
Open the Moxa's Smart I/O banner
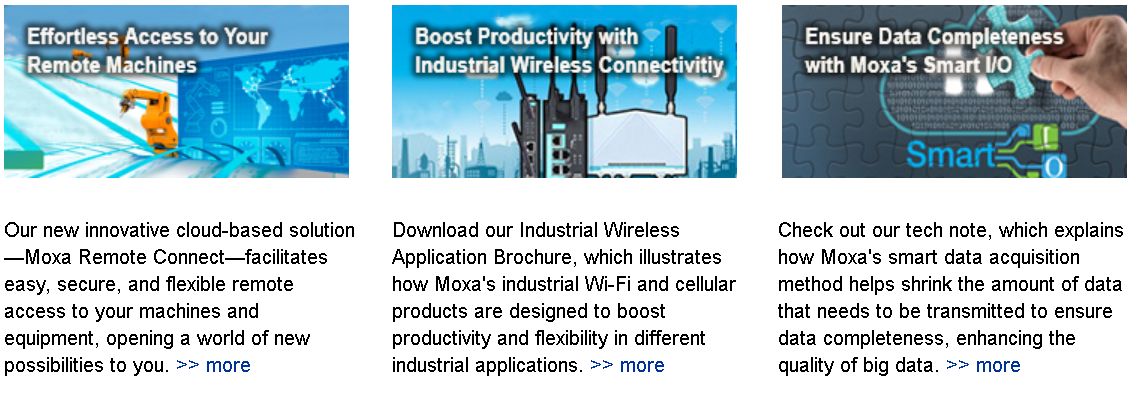coord(953,91)
